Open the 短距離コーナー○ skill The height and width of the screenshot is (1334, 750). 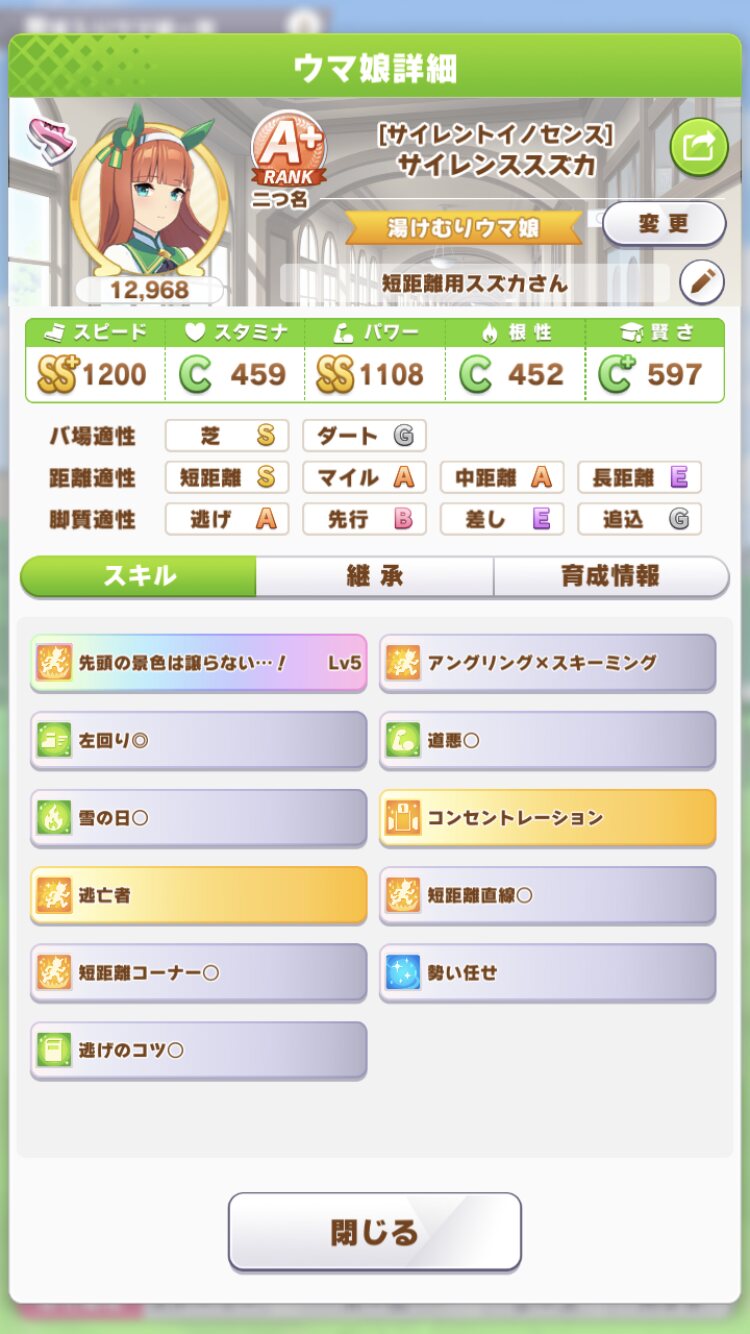pos(198,972)
